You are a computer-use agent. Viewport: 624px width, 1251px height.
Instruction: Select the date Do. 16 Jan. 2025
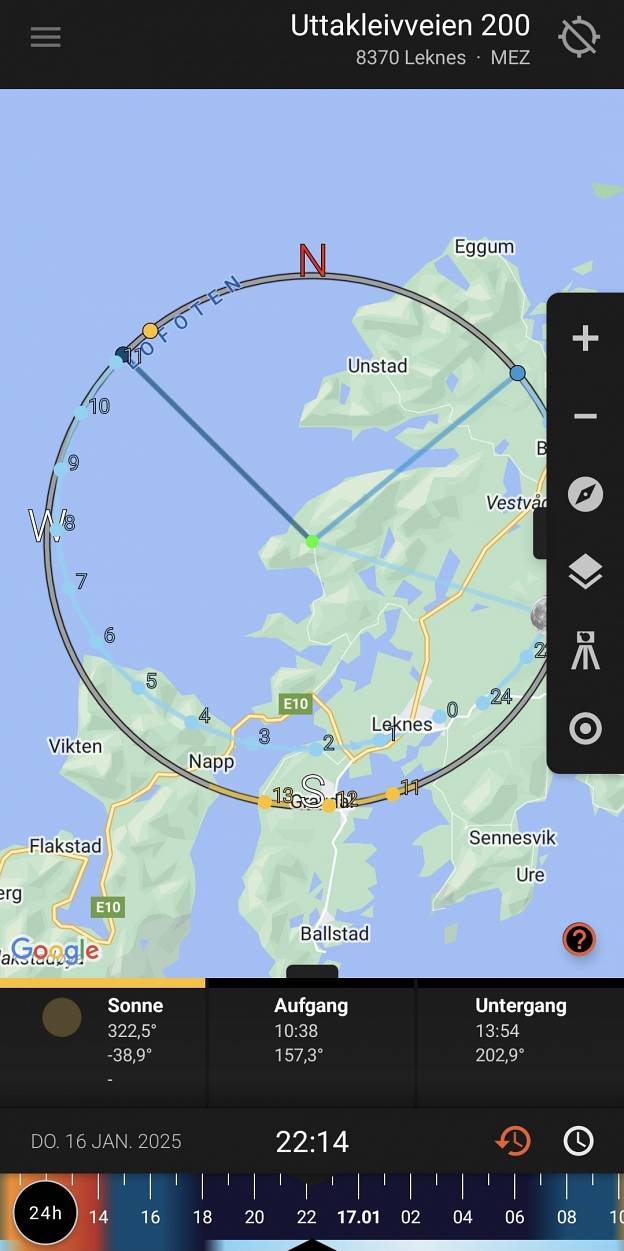(x=106, y=1141)
